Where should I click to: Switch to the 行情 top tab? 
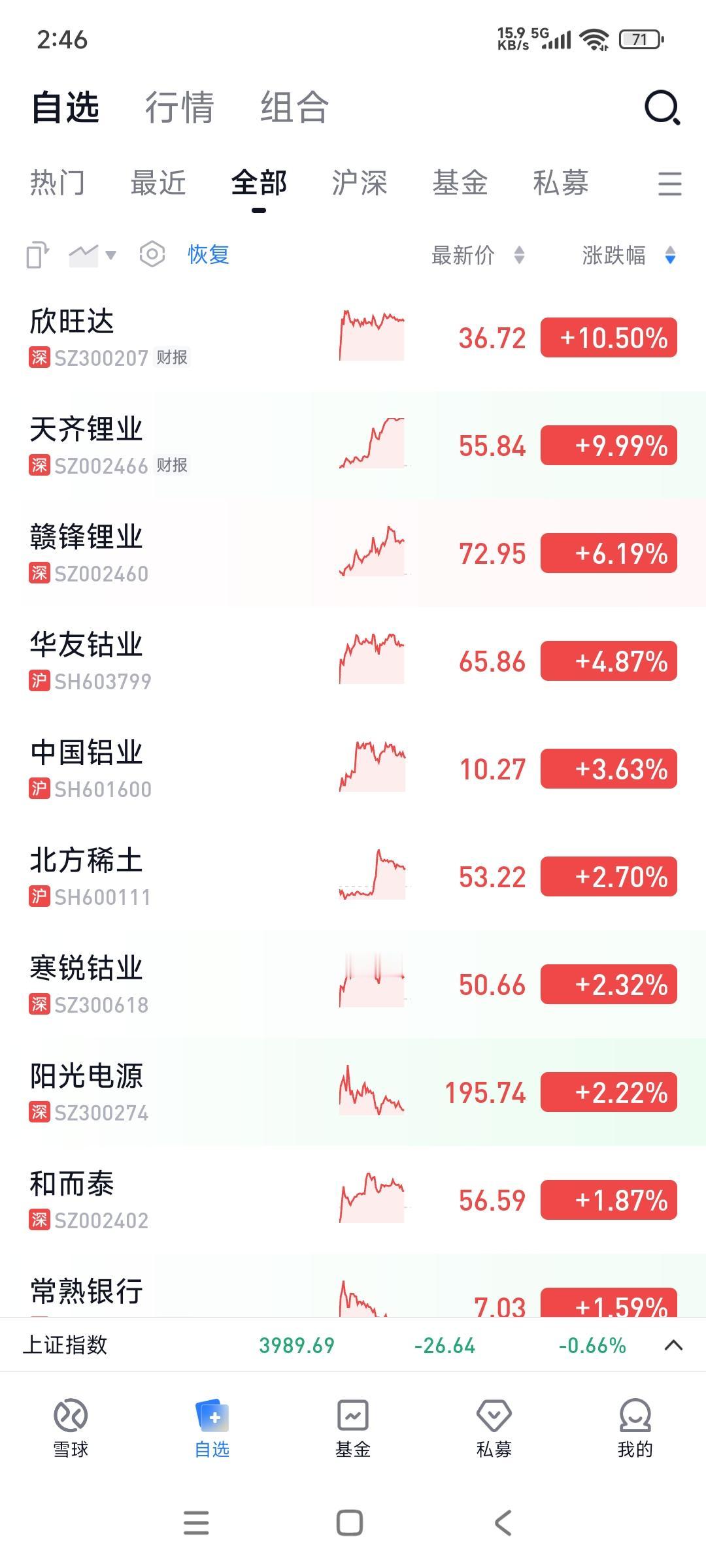point(179,108)
